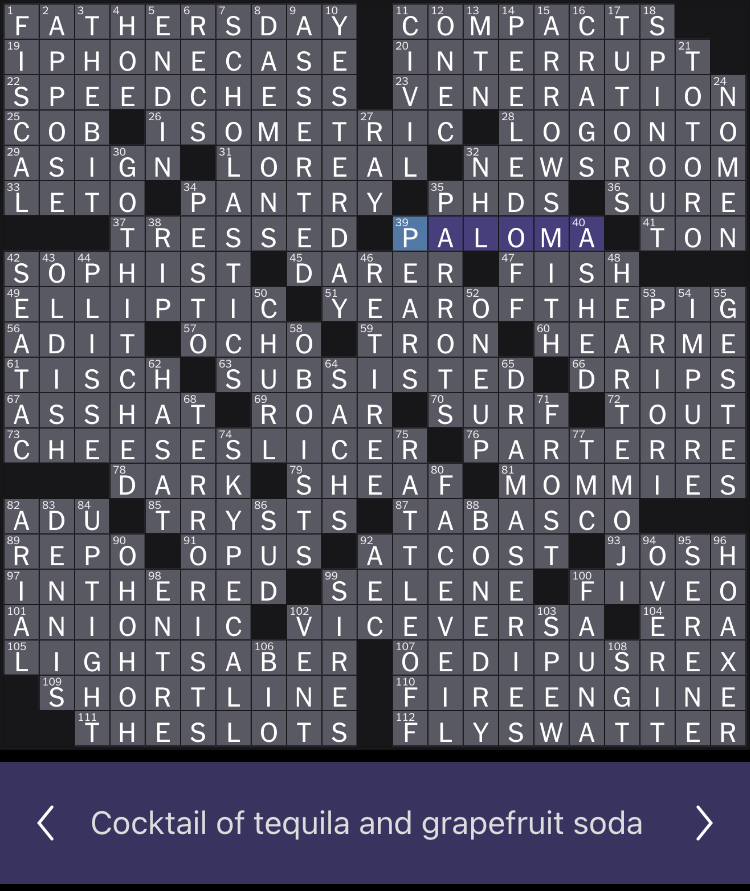The image size is (750, 891).
Task: Select square 110 starting FIREENGINE
Action: pyautogui.click(x=410, y=696)
